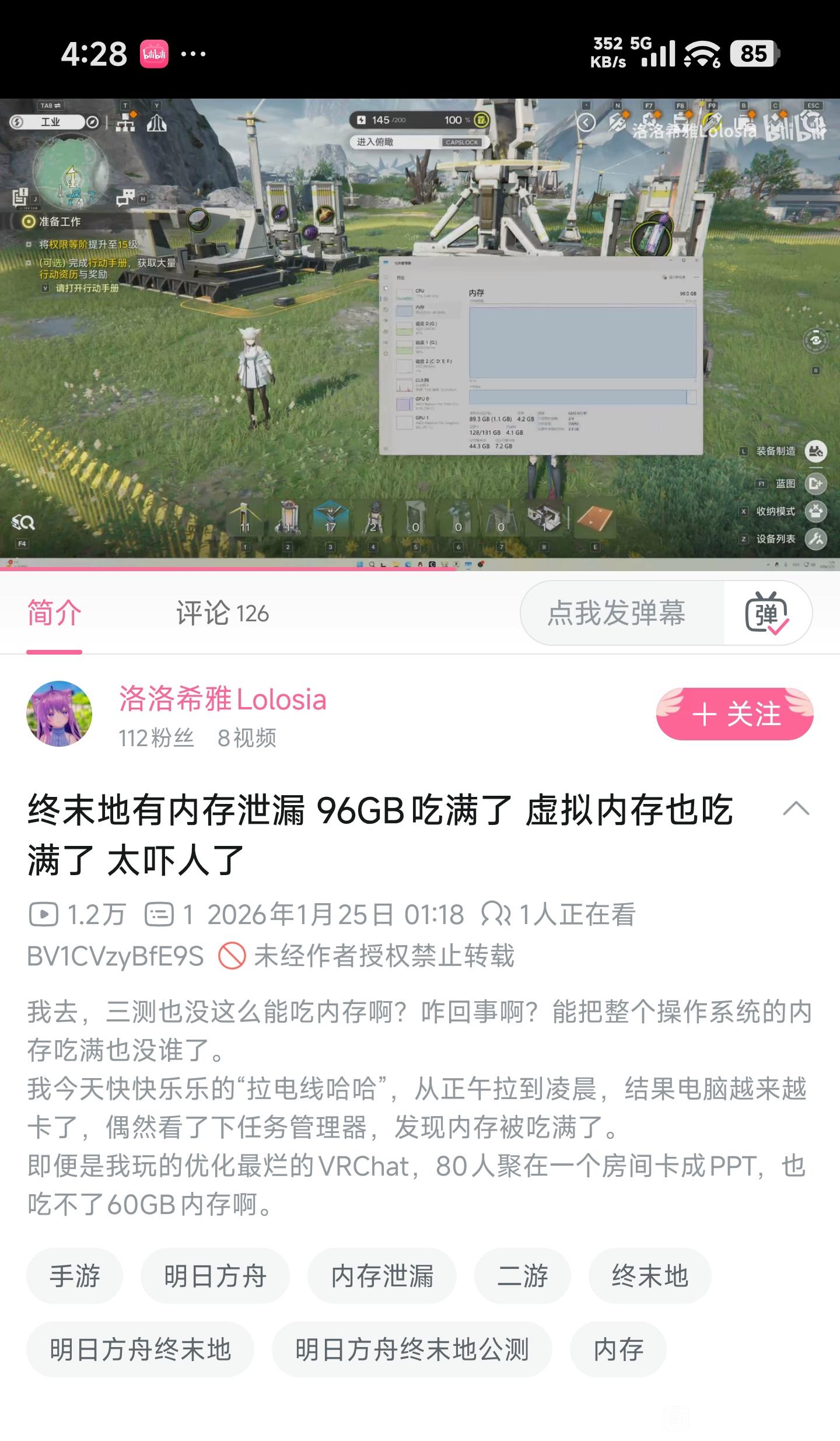The width and height of the screenshot is (840, 1441).
Task: Select the 明日方舟终末地公测 tag
Action: click(412, 1349)
